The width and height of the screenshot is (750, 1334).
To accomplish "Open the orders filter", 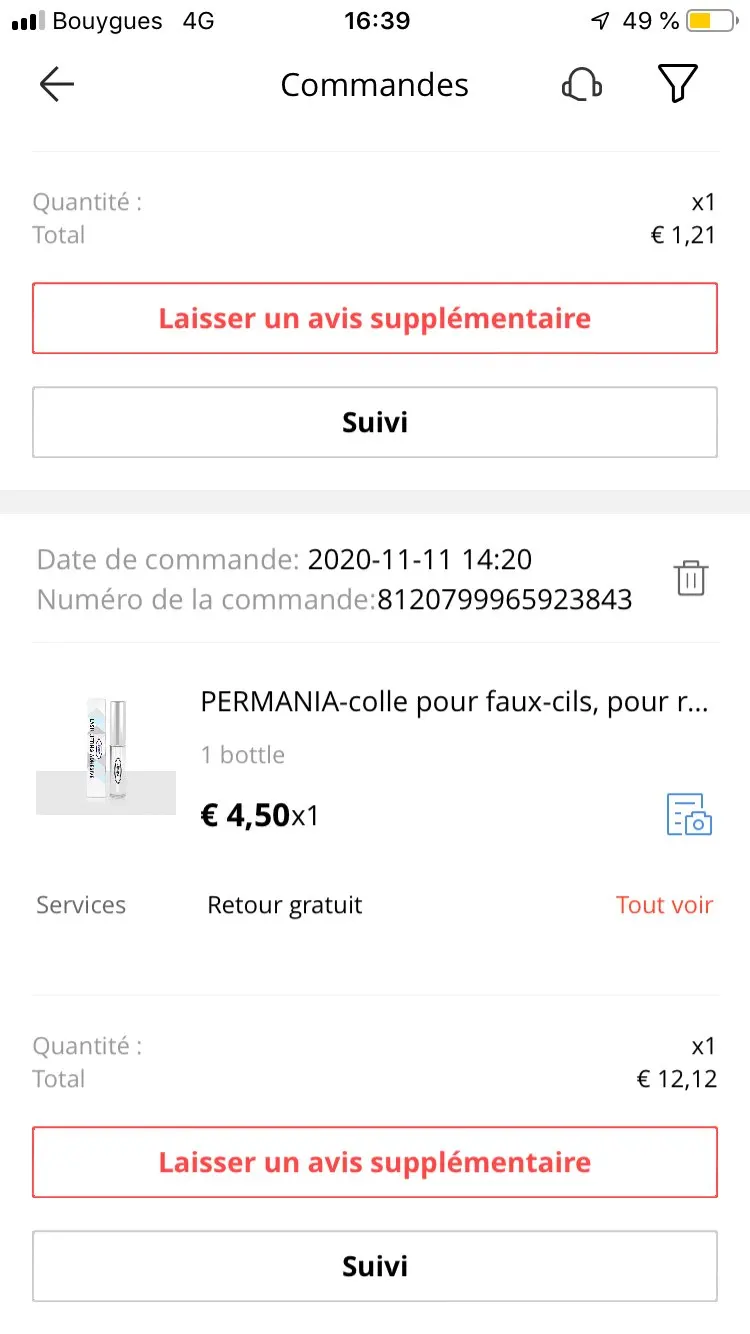I will [677, 84].
